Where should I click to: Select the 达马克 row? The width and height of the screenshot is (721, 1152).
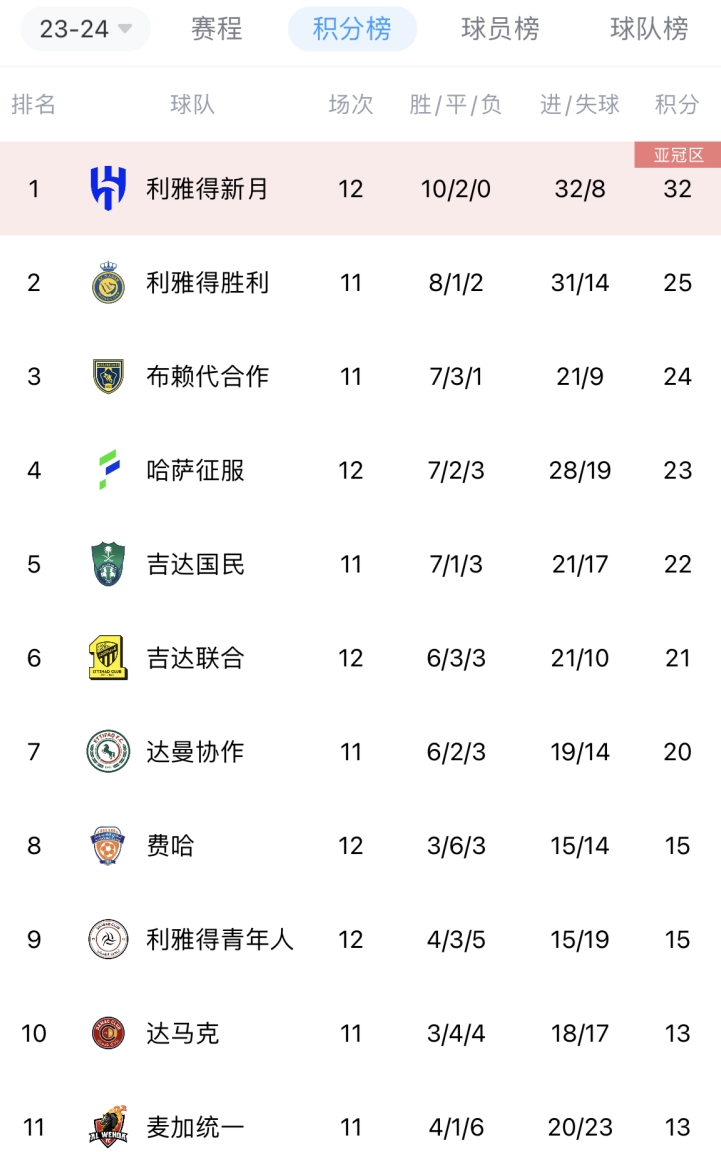tap(182, 1033)
